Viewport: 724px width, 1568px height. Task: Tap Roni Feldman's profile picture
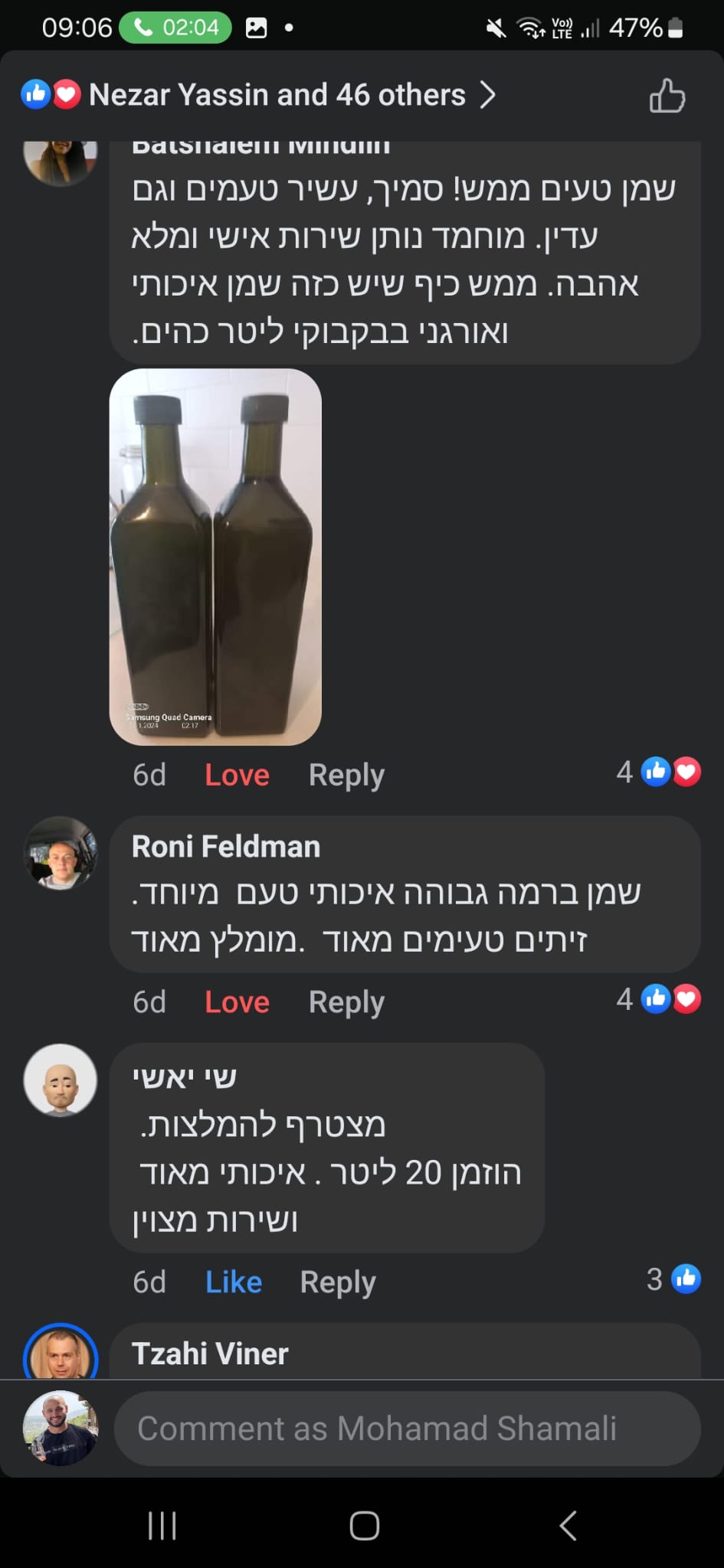61,853
